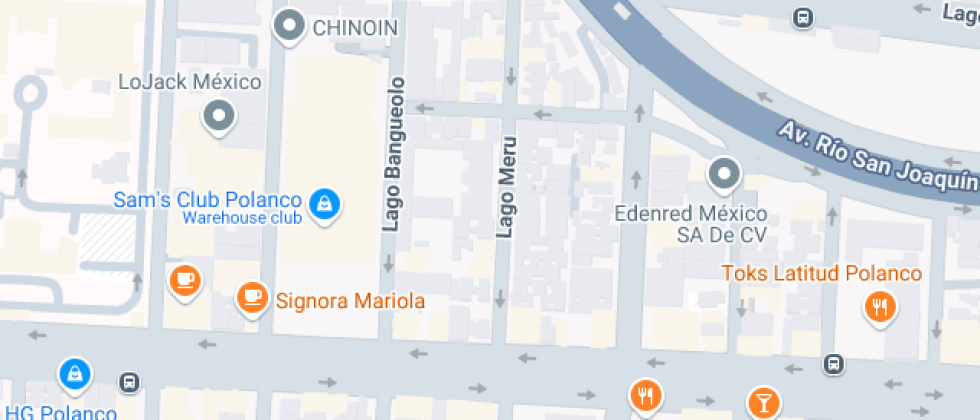Select the CHINOIN map pin
Viewport: 980px width, 420px height.
point(290,26)
